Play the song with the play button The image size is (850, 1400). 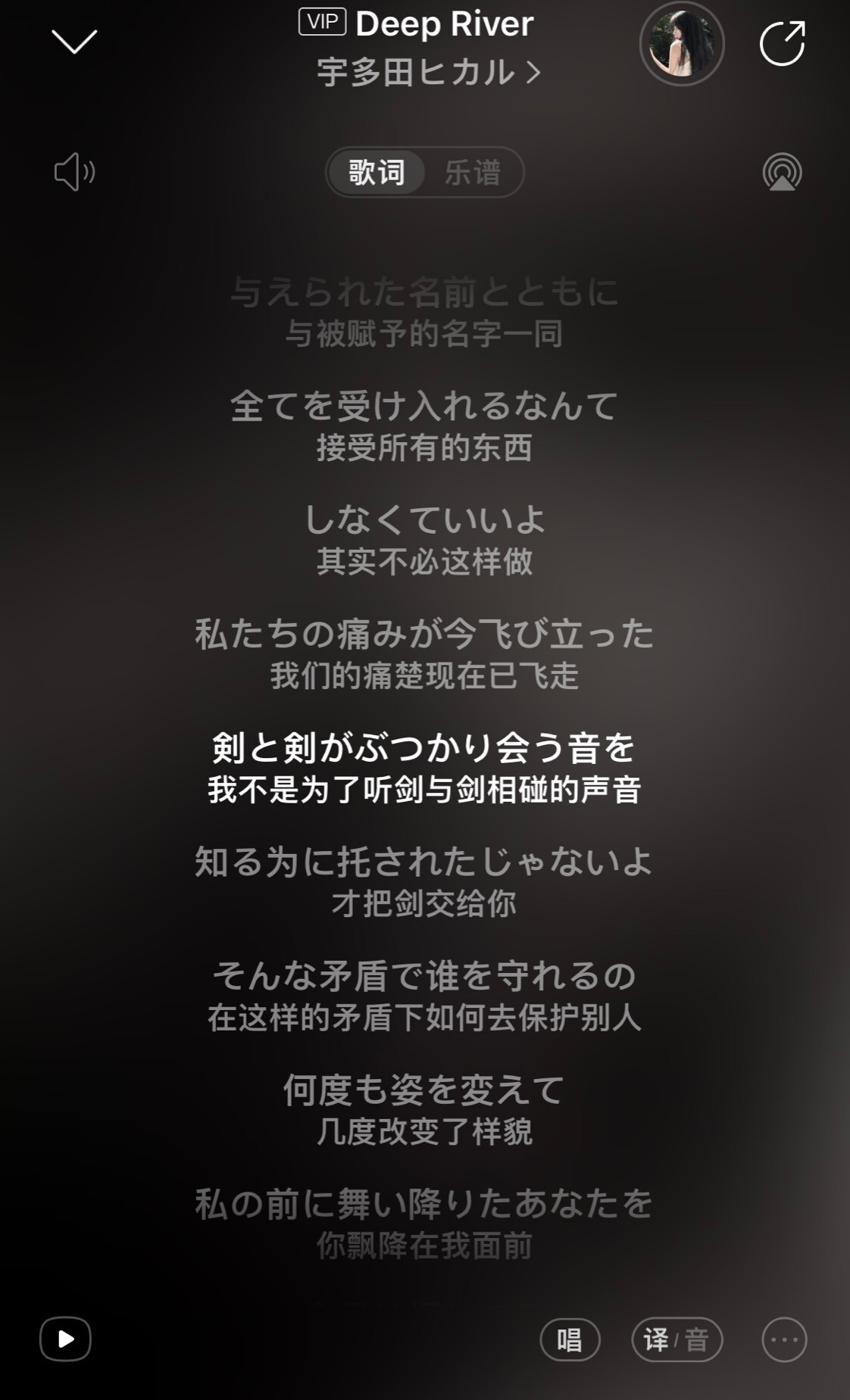click(x=66, y=1339)
